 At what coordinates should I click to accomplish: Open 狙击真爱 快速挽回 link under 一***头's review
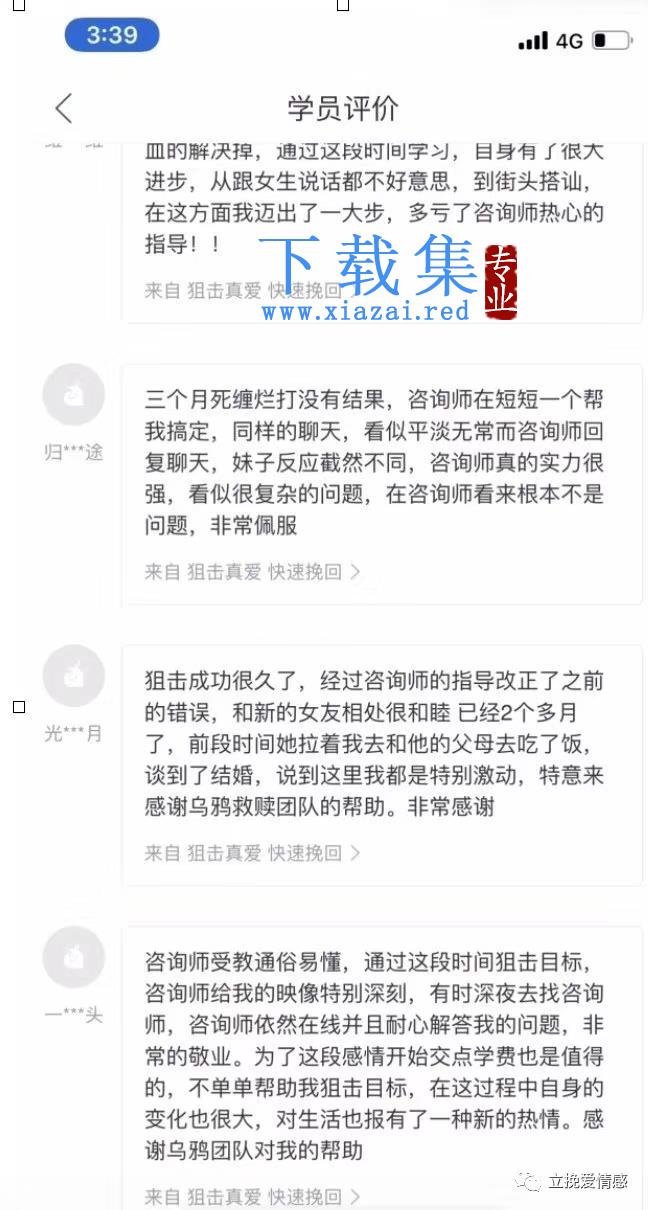tap(253, 1196)
